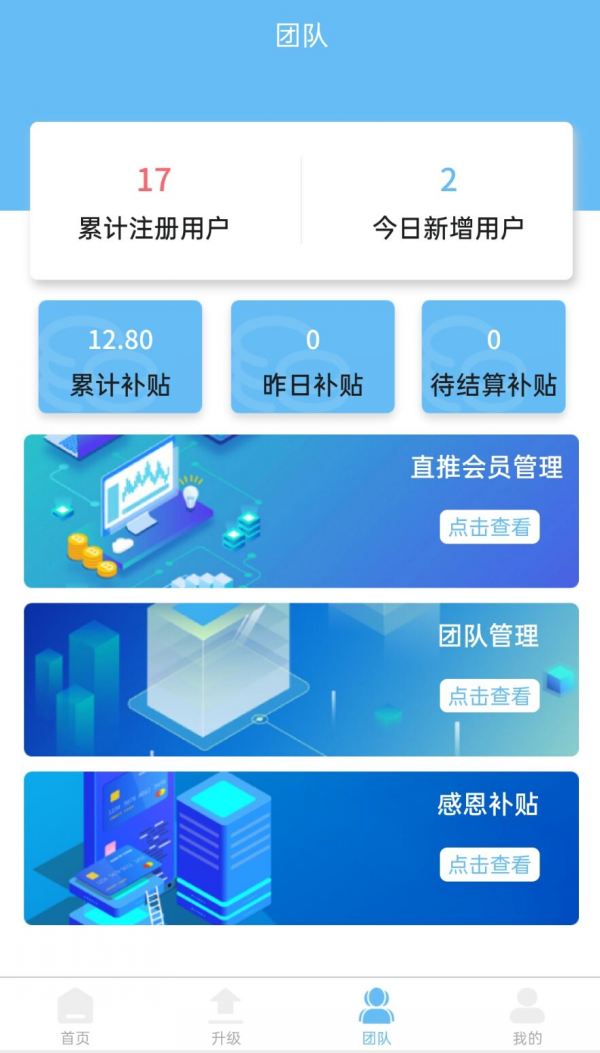Switch to the 升级 tab
This screenshot has width=600, height=1053.
coord(226,1015)
